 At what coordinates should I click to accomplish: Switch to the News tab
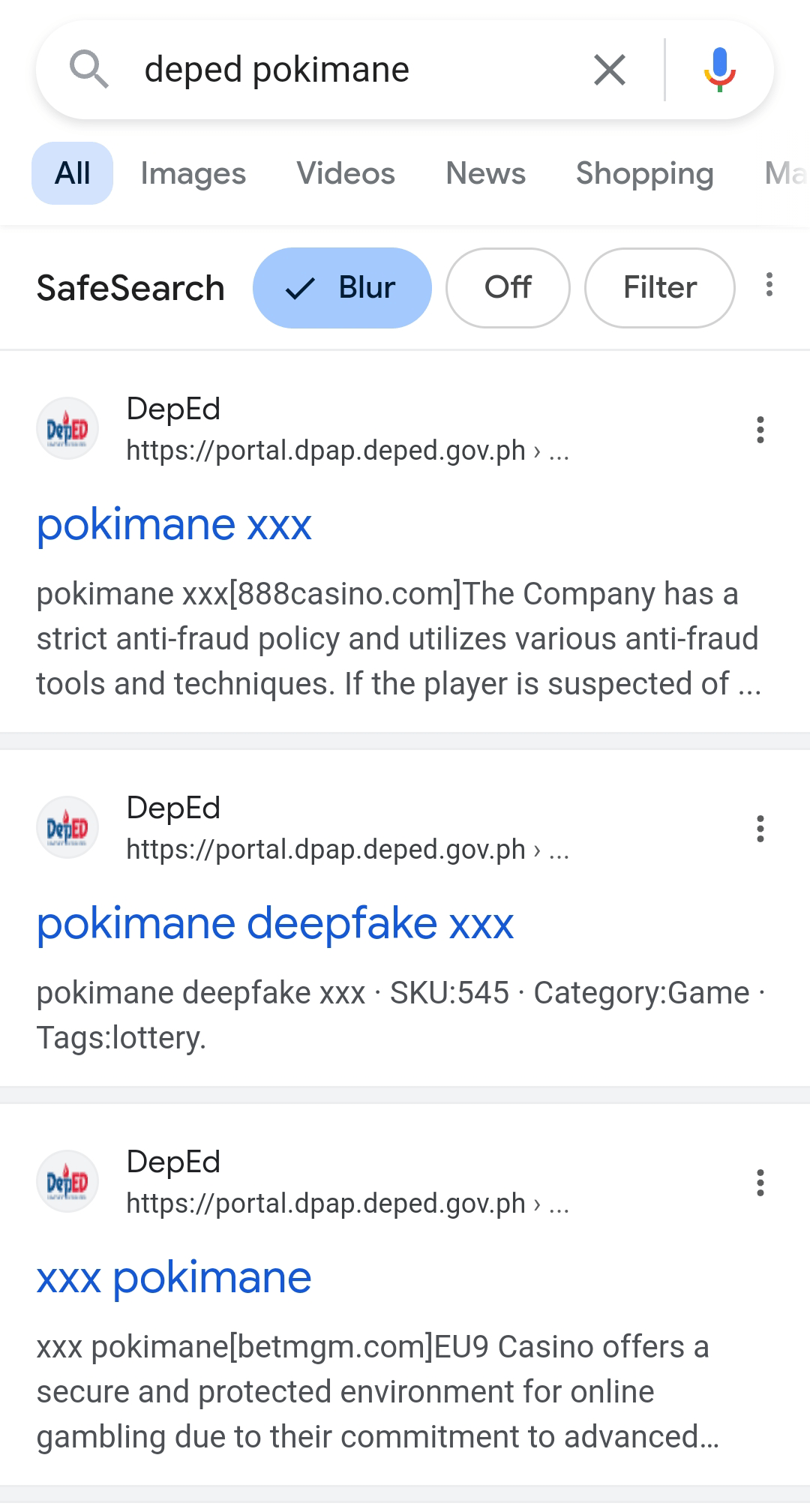coord(485,174)
